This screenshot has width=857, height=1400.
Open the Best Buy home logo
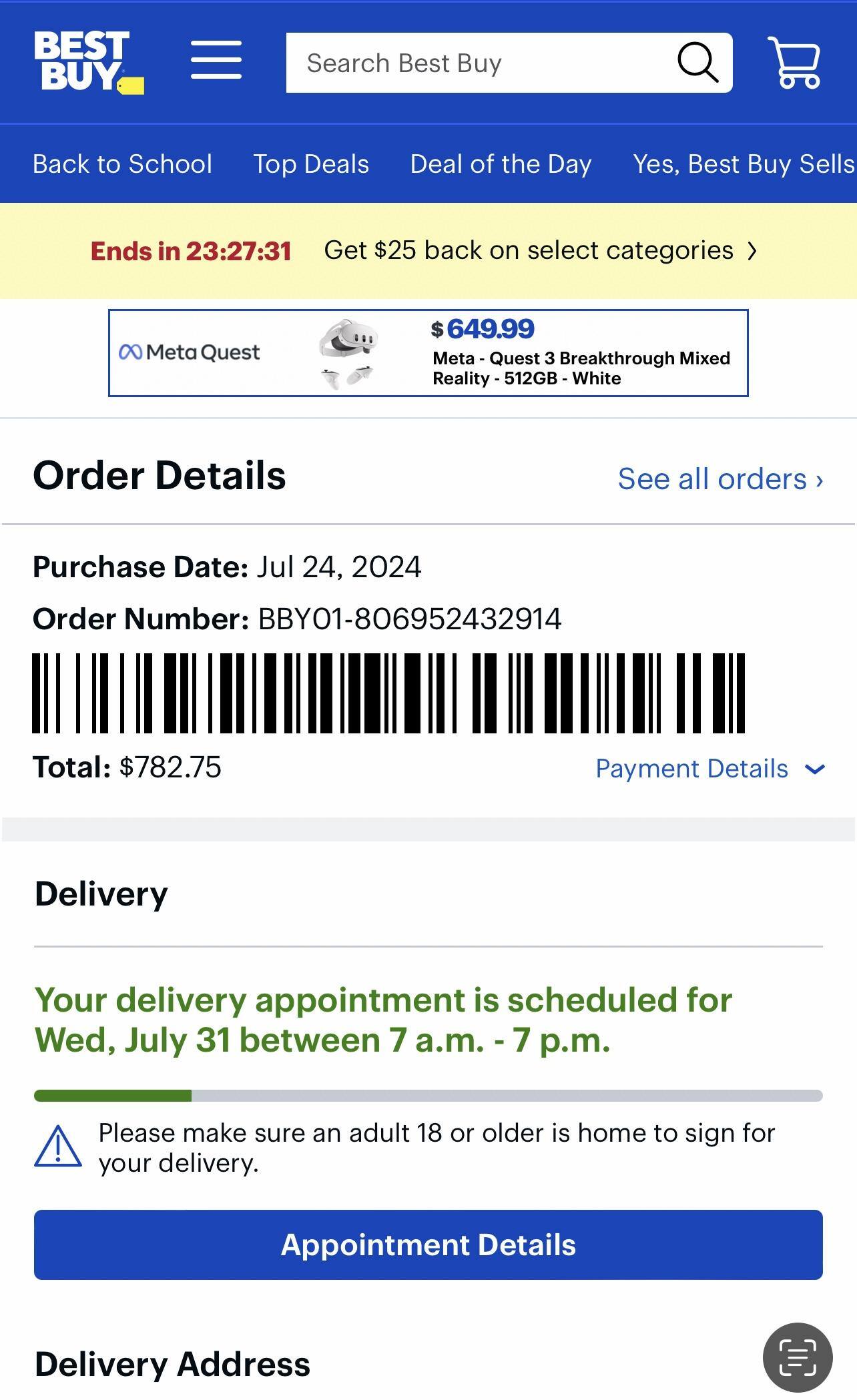point(88,62)
